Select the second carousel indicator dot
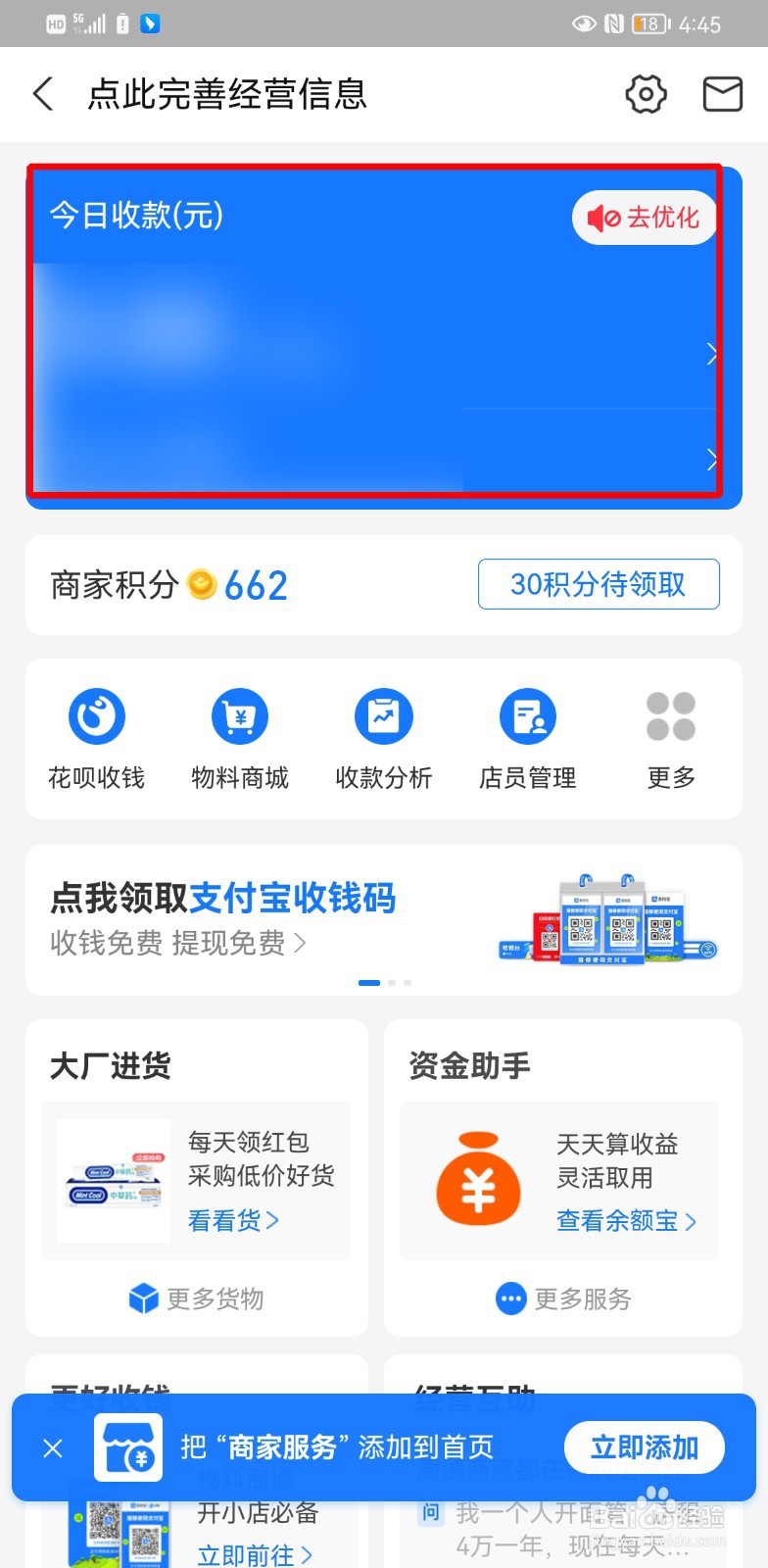 pos(391,983)
